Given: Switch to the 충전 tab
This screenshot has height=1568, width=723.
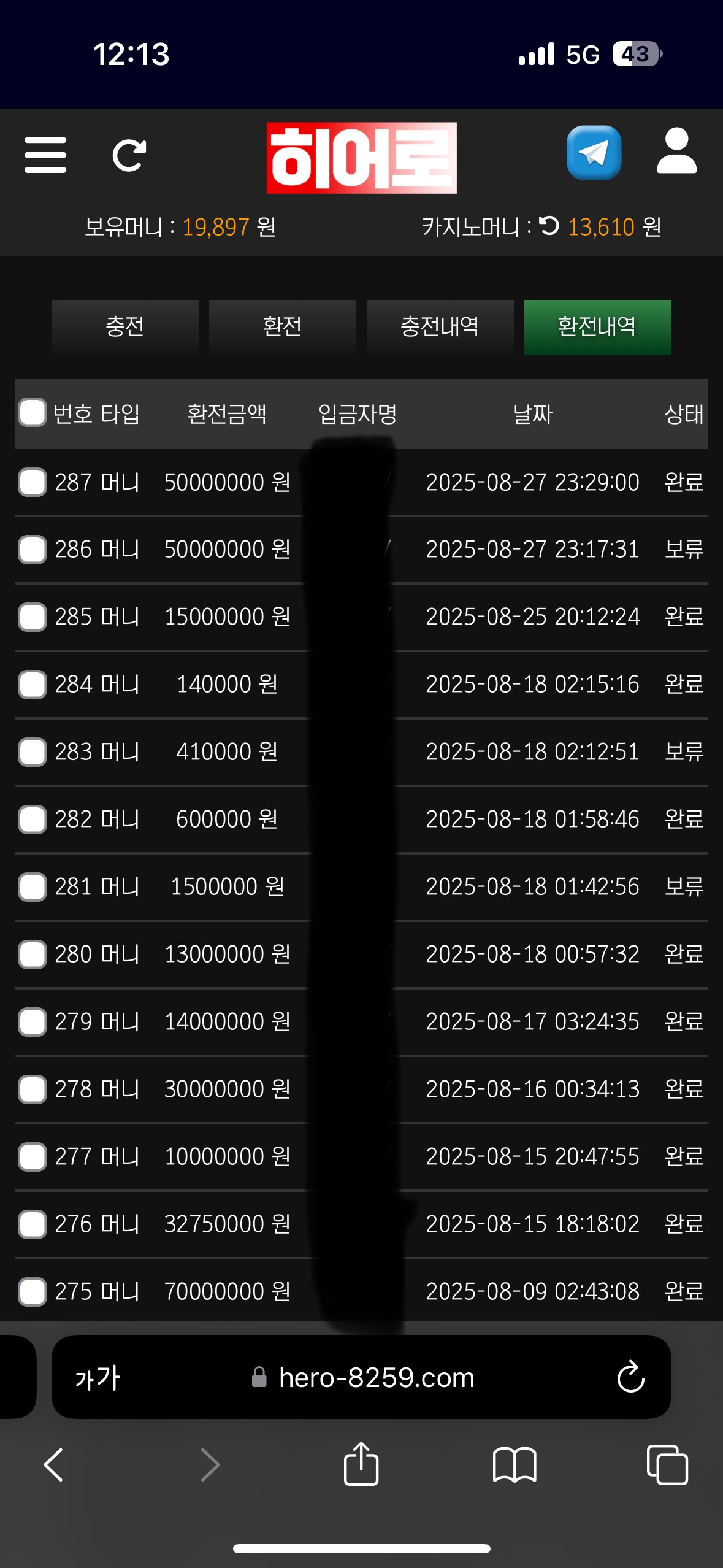Looking at the screenshot, I should 125,327.
